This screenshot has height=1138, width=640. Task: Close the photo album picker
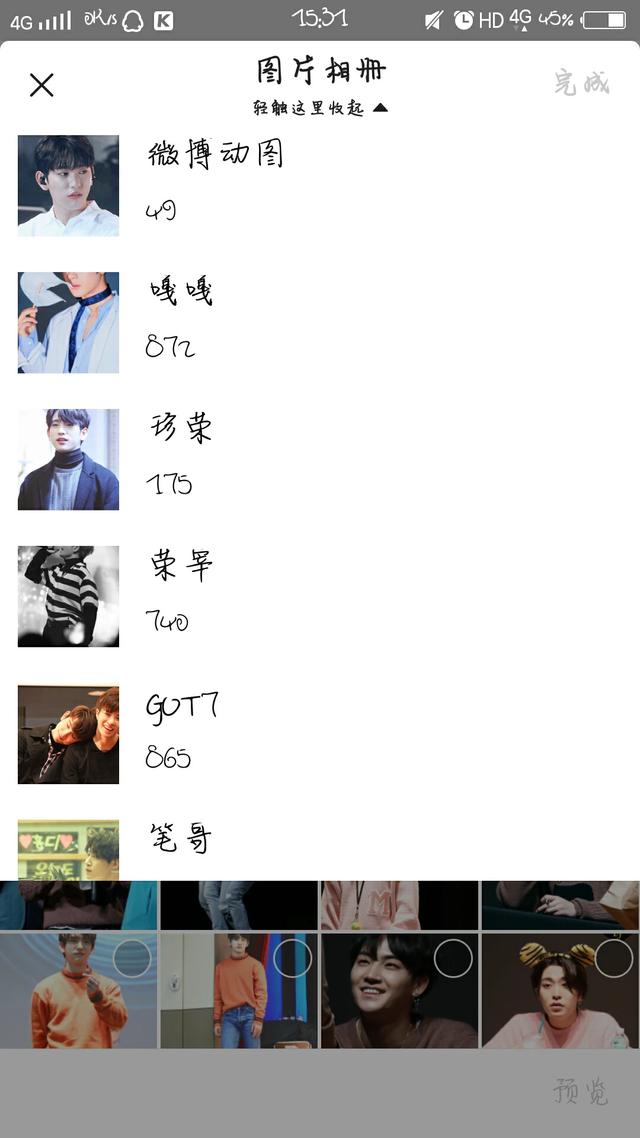(41, 85)
